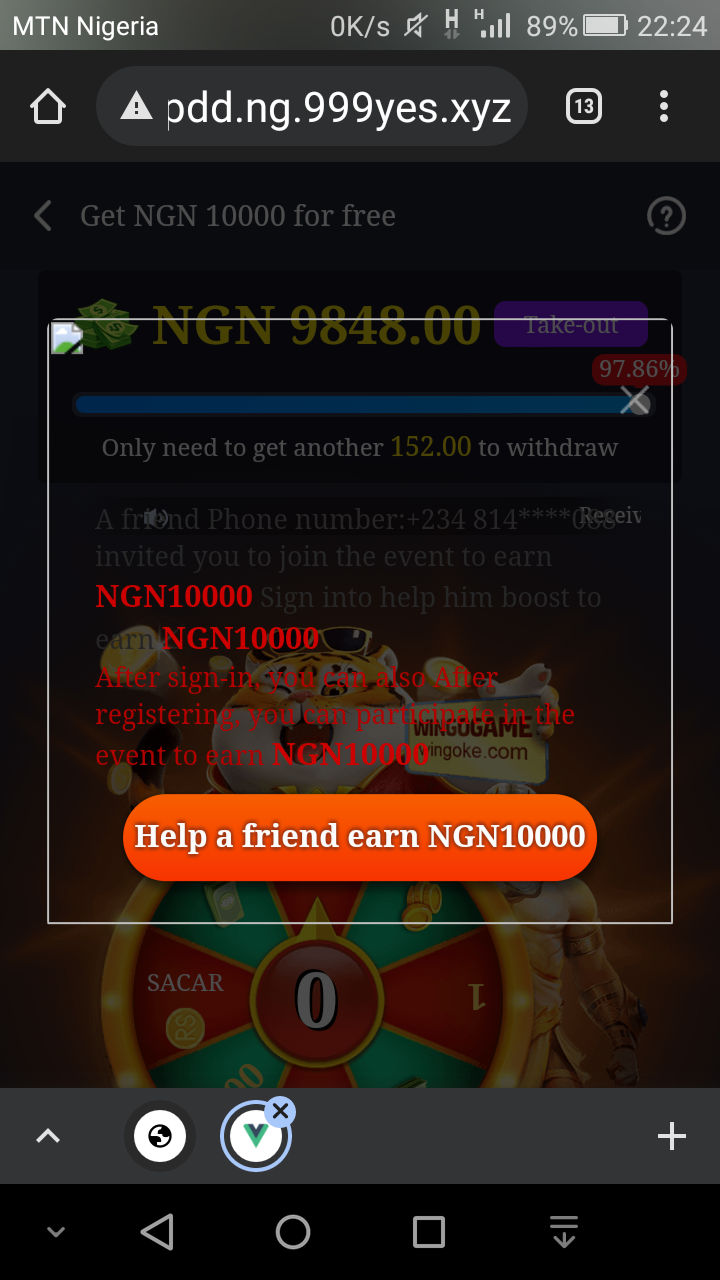Screen dimensions: 720x1280
Task: Open recent apps with square button
Action: click(429, 1232)
